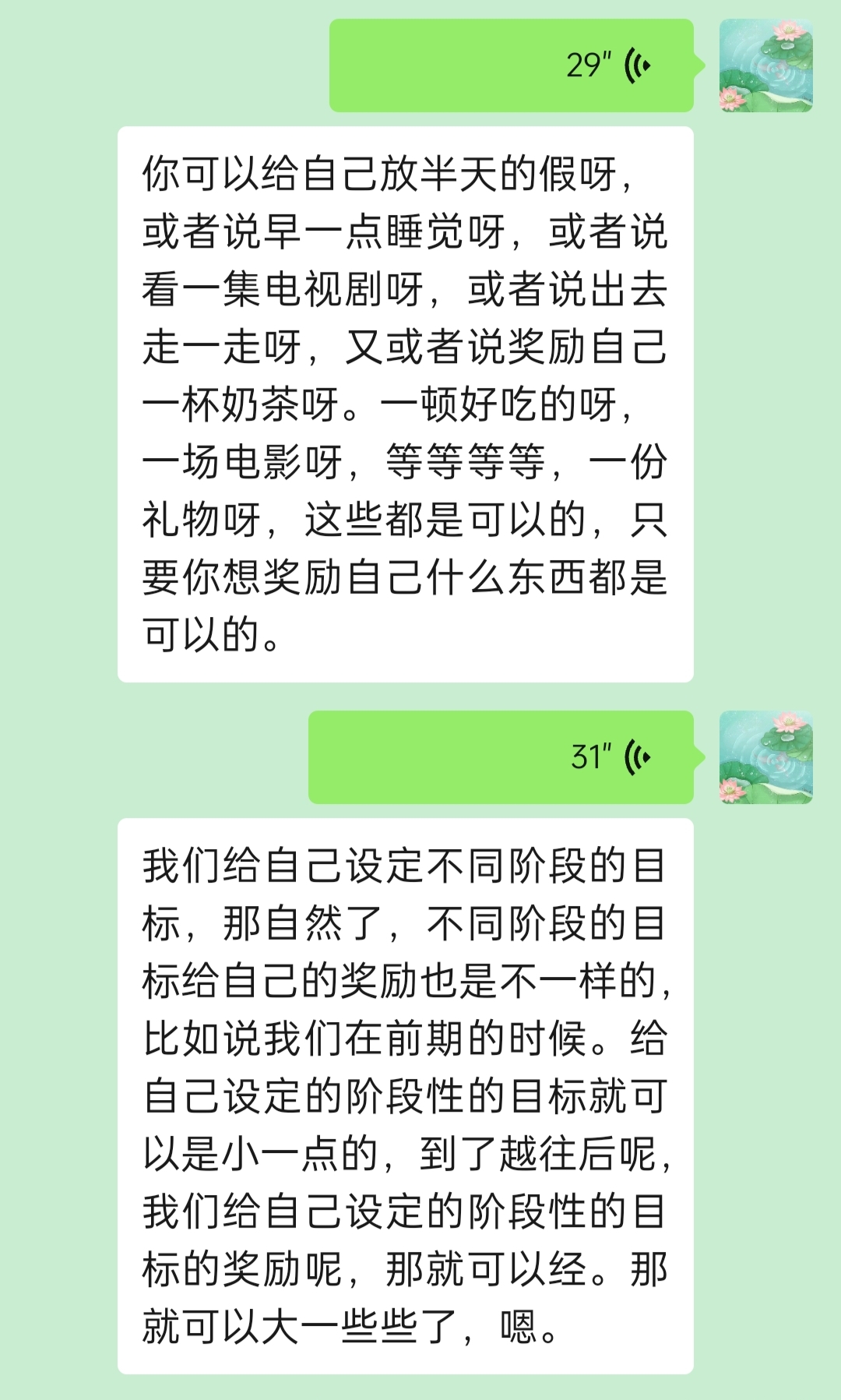
Task: Open sender's avatar beside the 31-second message
Action: click(765, 757)
